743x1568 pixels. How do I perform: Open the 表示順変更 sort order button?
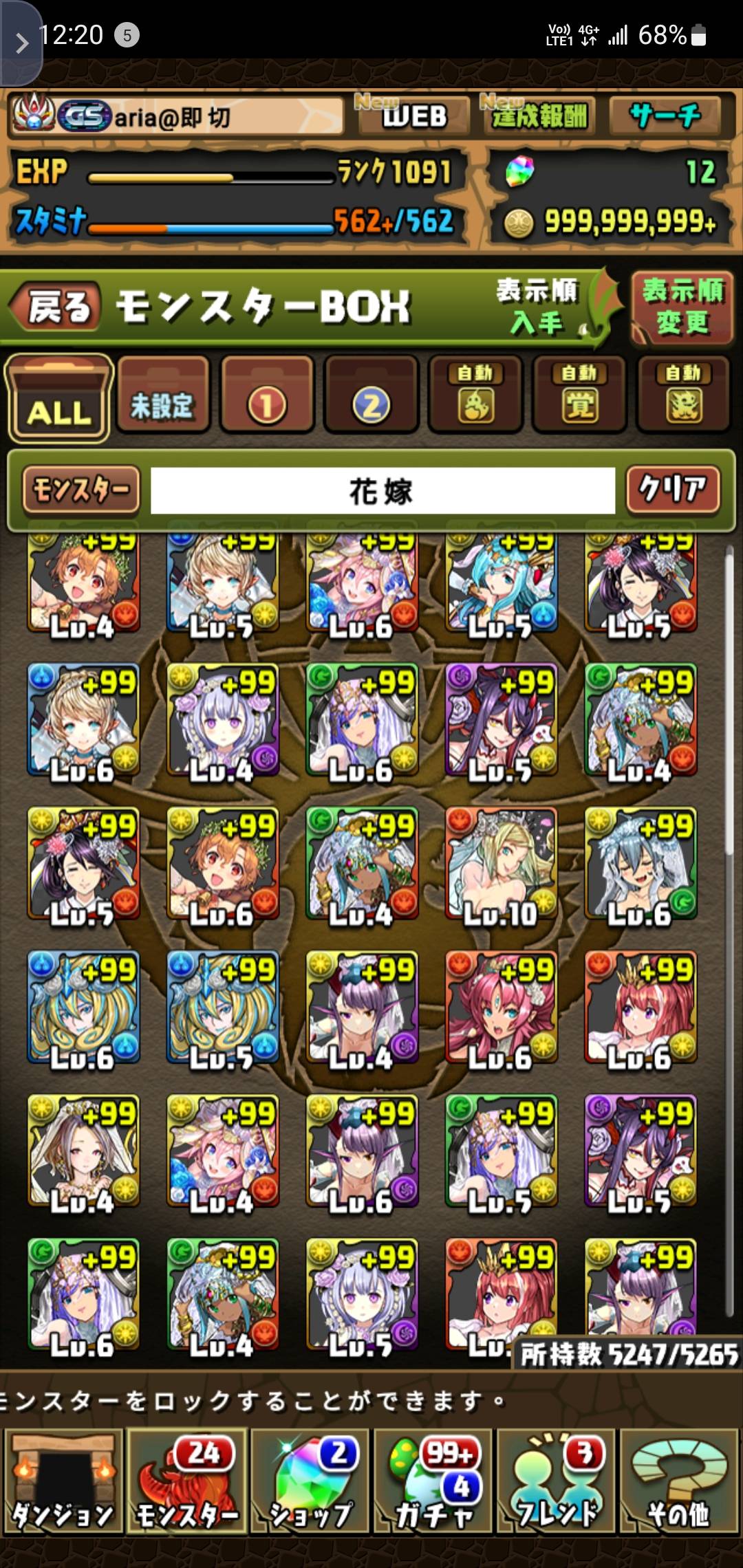(x=682, y=307)
